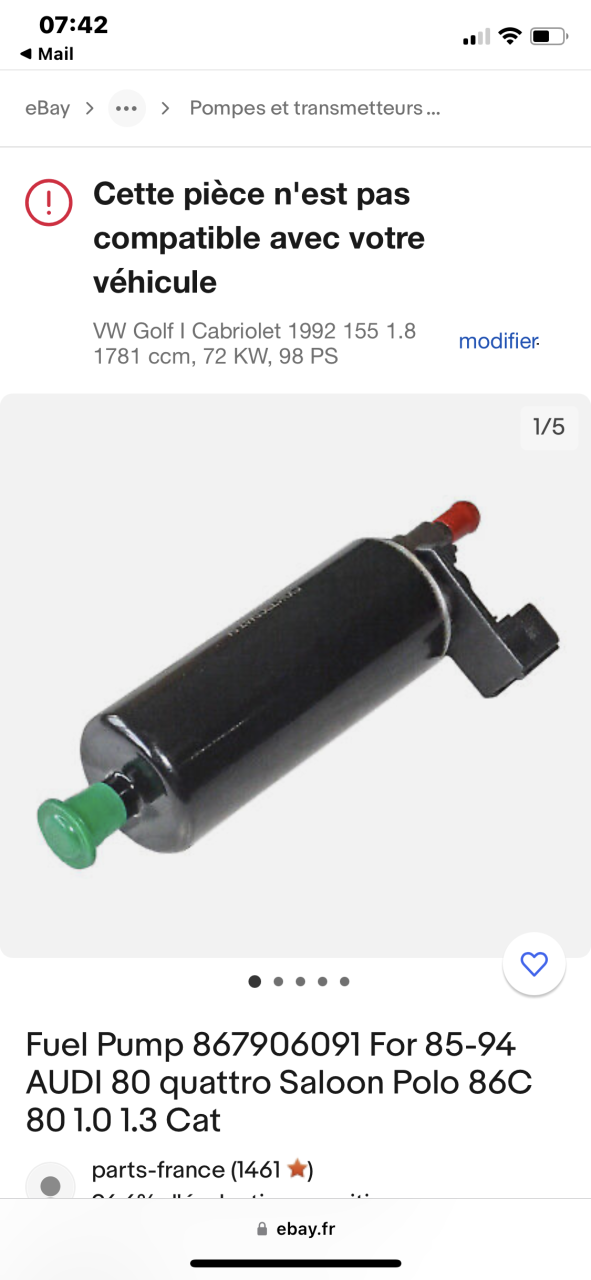Screen dimensions: 591x1280
Task: Jump to the second product photo dot
Action: 278,982
